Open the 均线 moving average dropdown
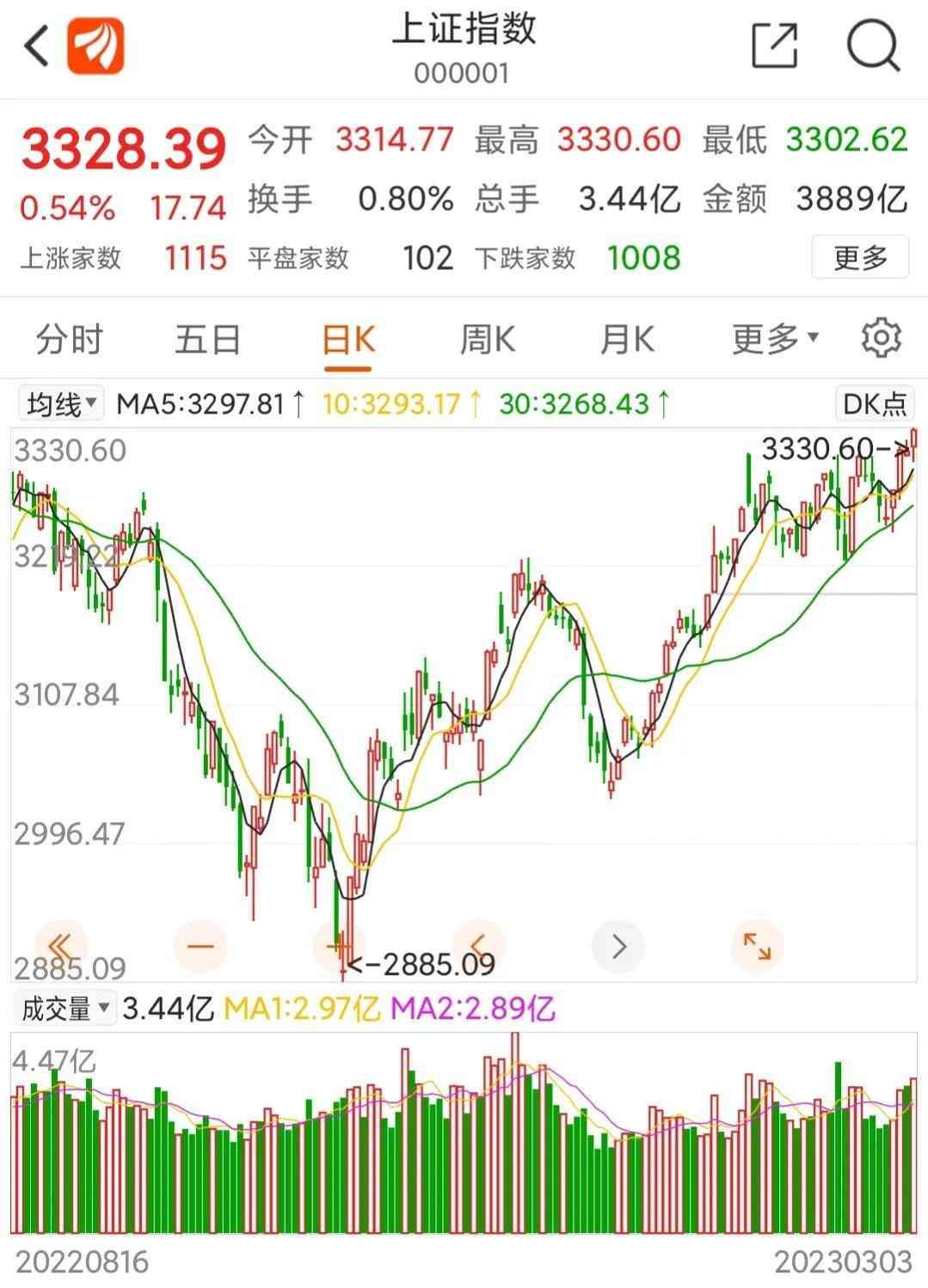The height and width of the screenshot is (1288, 928). 60,402
